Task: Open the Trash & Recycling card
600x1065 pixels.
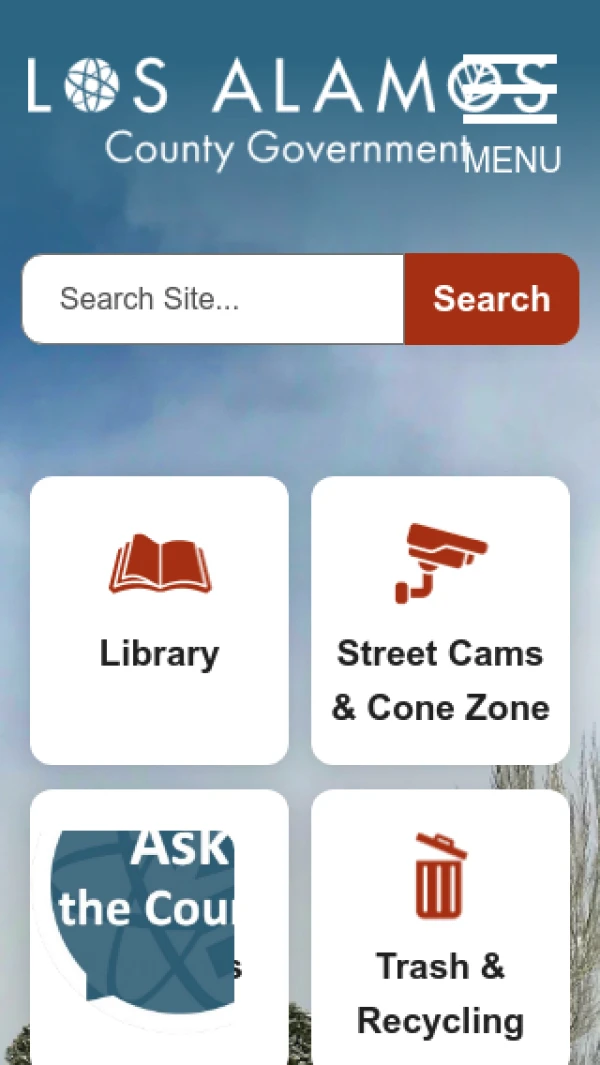Action: coord(440,930)
